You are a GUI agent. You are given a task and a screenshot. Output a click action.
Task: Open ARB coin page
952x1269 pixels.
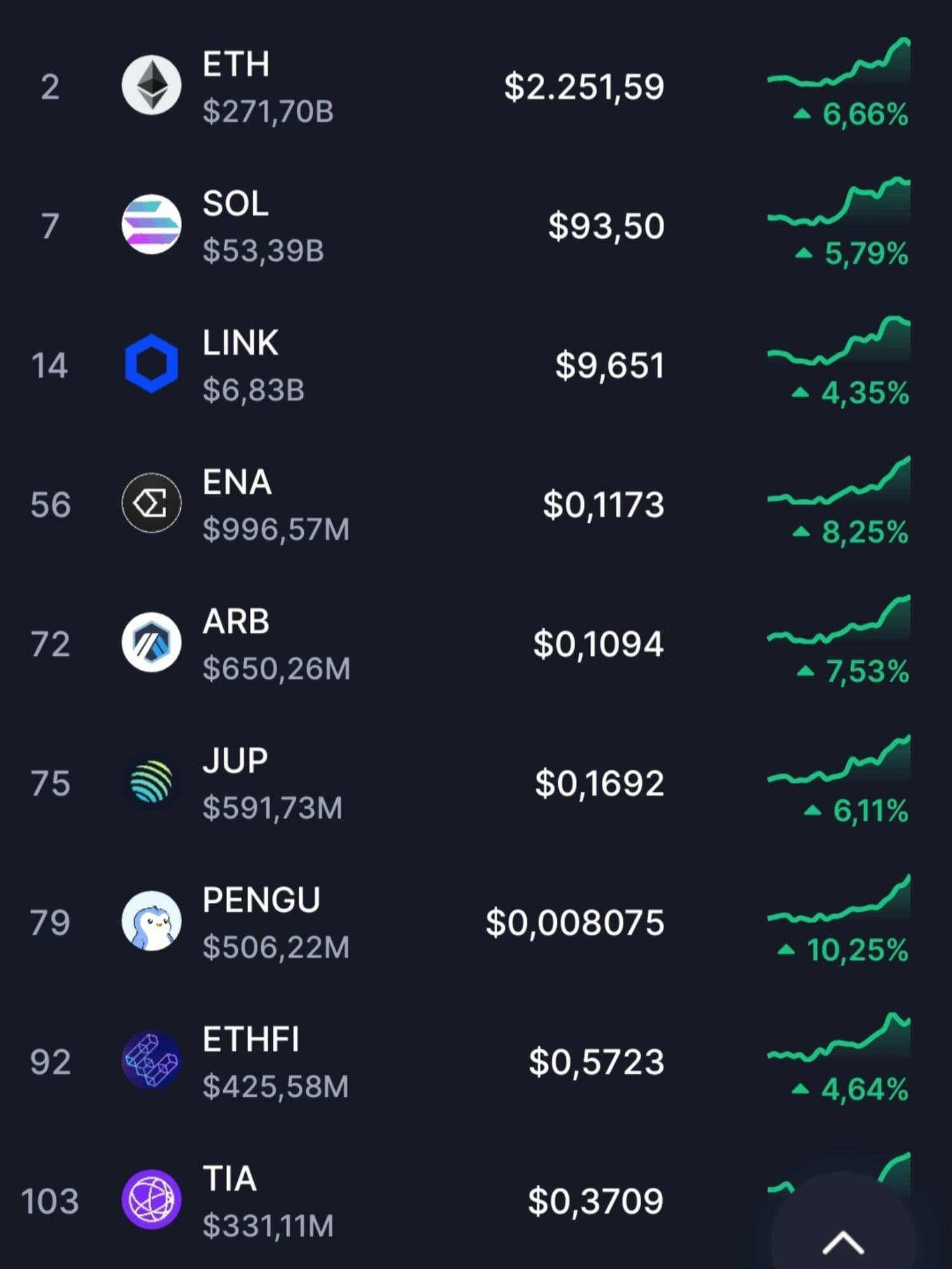(236, 643)
